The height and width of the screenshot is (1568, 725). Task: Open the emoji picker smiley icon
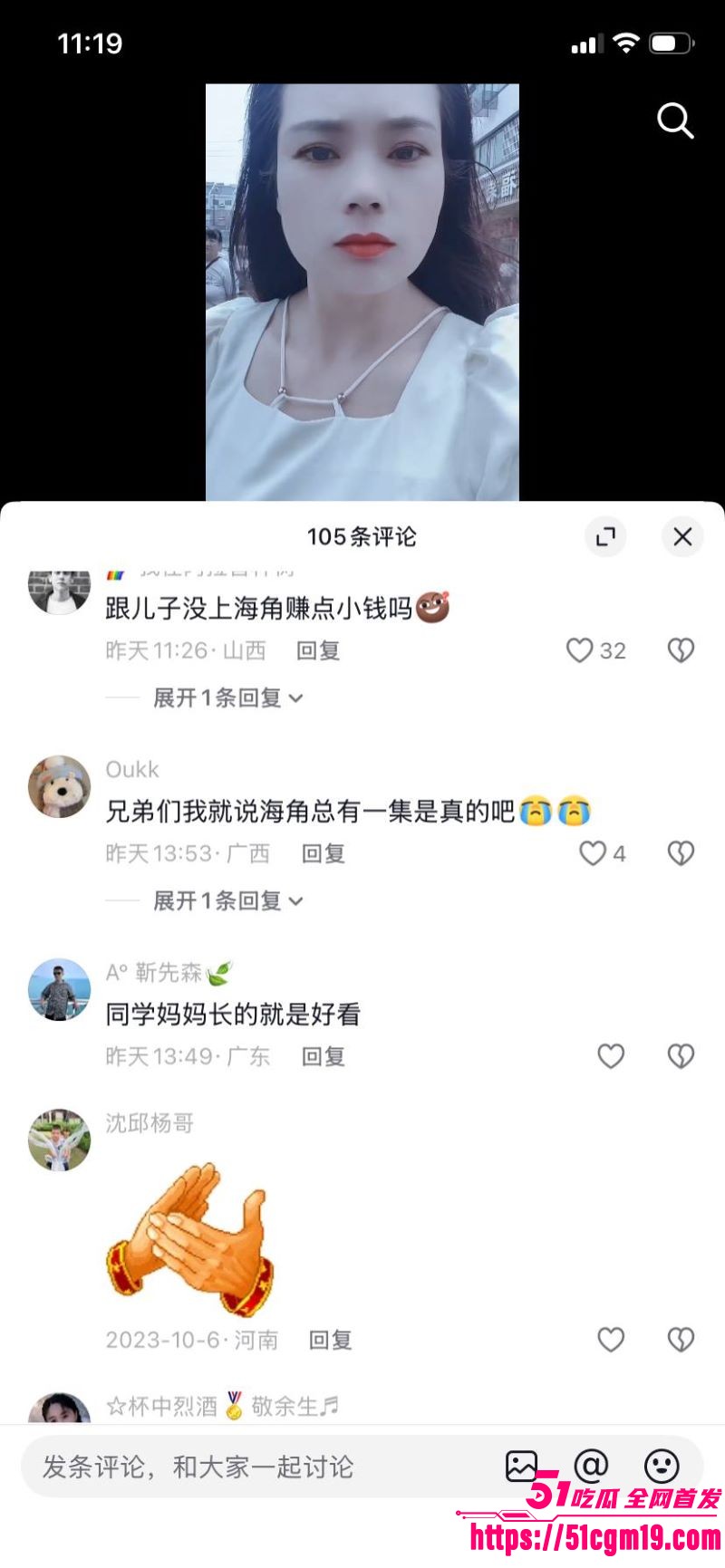click(661, 1467)
